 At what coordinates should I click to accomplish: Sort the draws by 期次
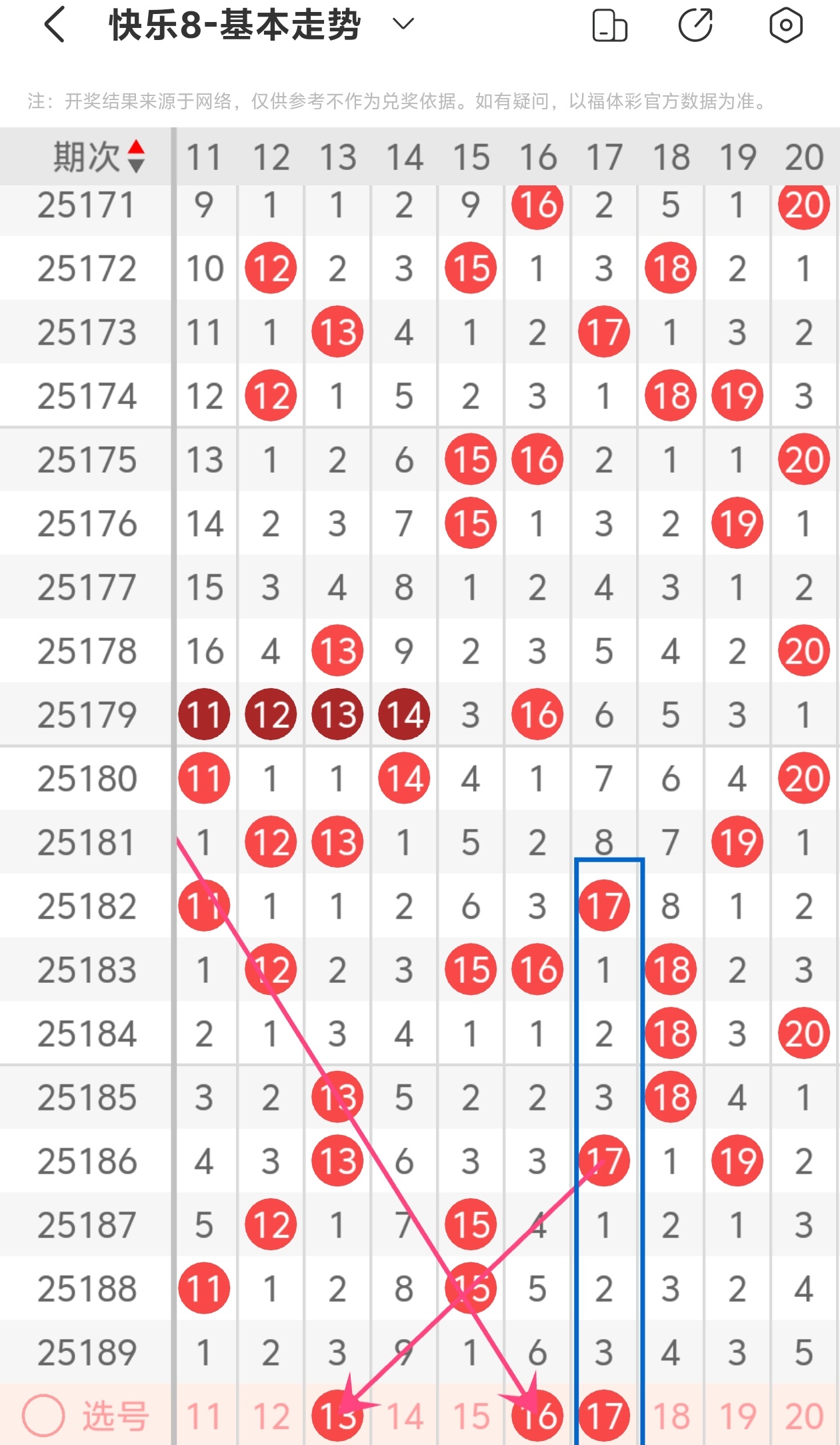click(99, 157)
